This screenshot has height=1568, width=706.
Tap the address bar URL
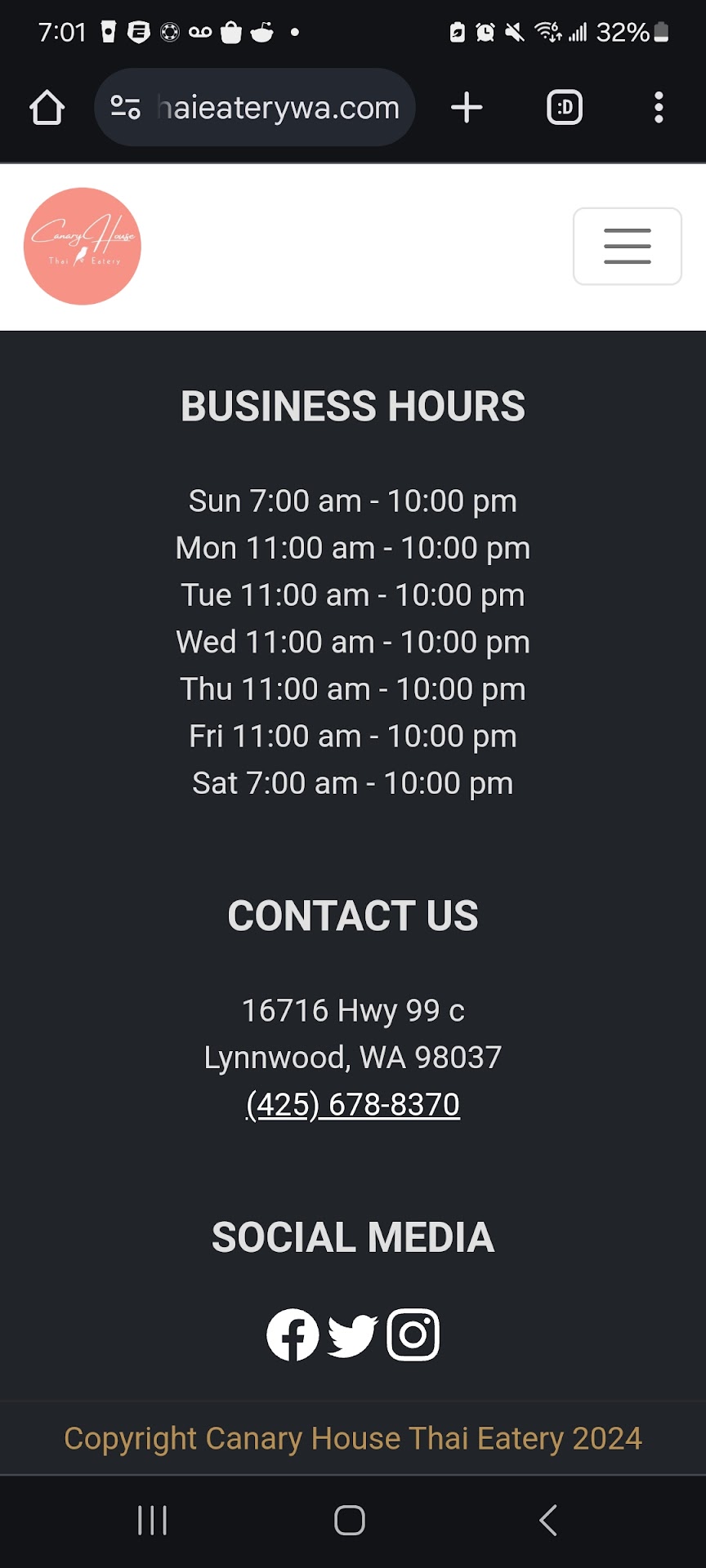(278, 107)
